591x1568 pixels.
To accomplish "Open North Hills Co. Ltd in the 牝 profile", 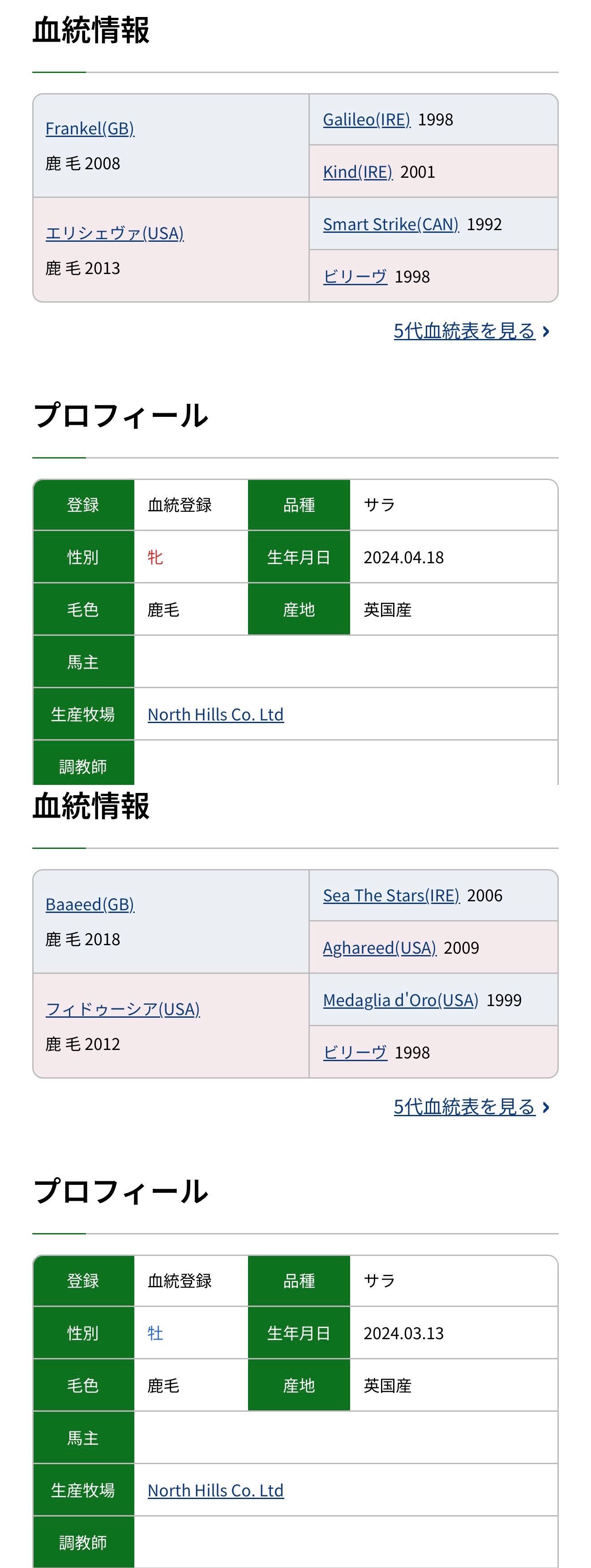I will click(215, 714).
